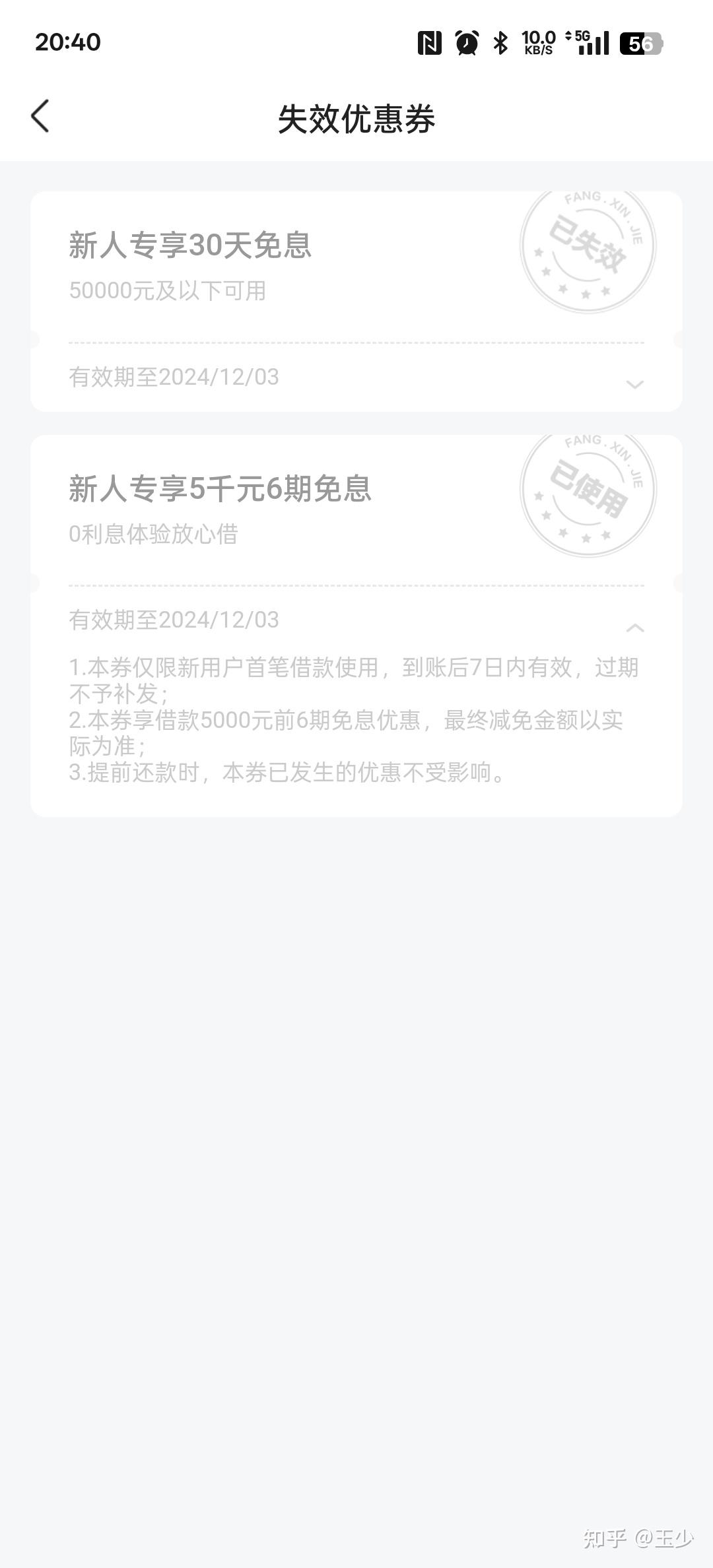The image size is (713, 1568).
Task: Tap the battery level indicator showing 56
Action: [x=637, y=44]
